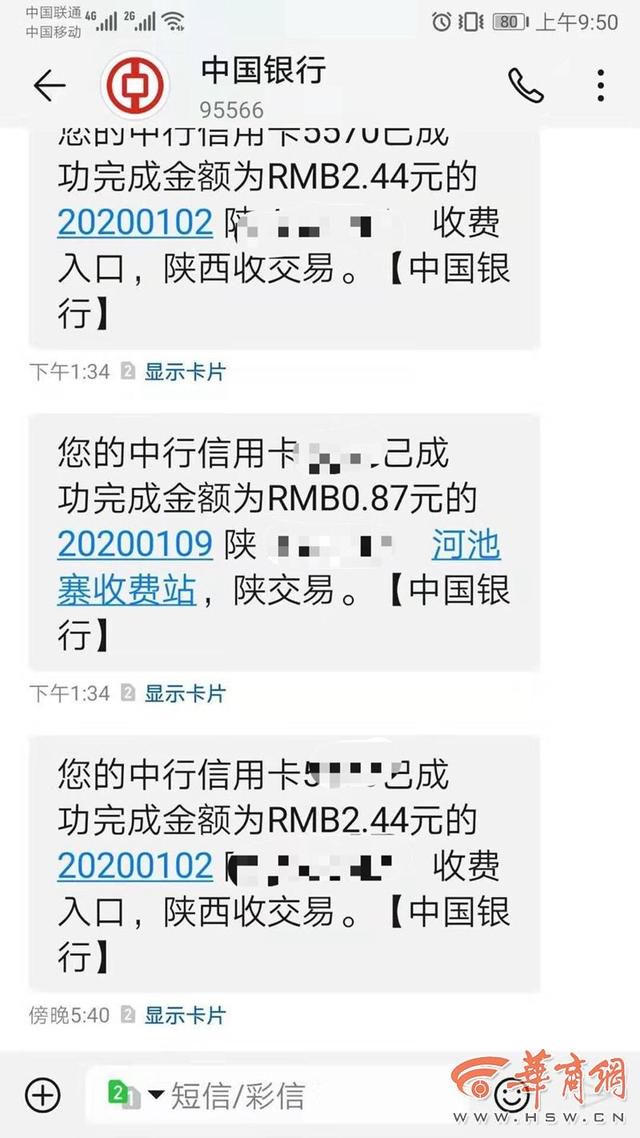This screenshot has width=640, height=1138.
Task: Tap 20200102 link in the 傍晚5:40 message
Action: point(135,866)
